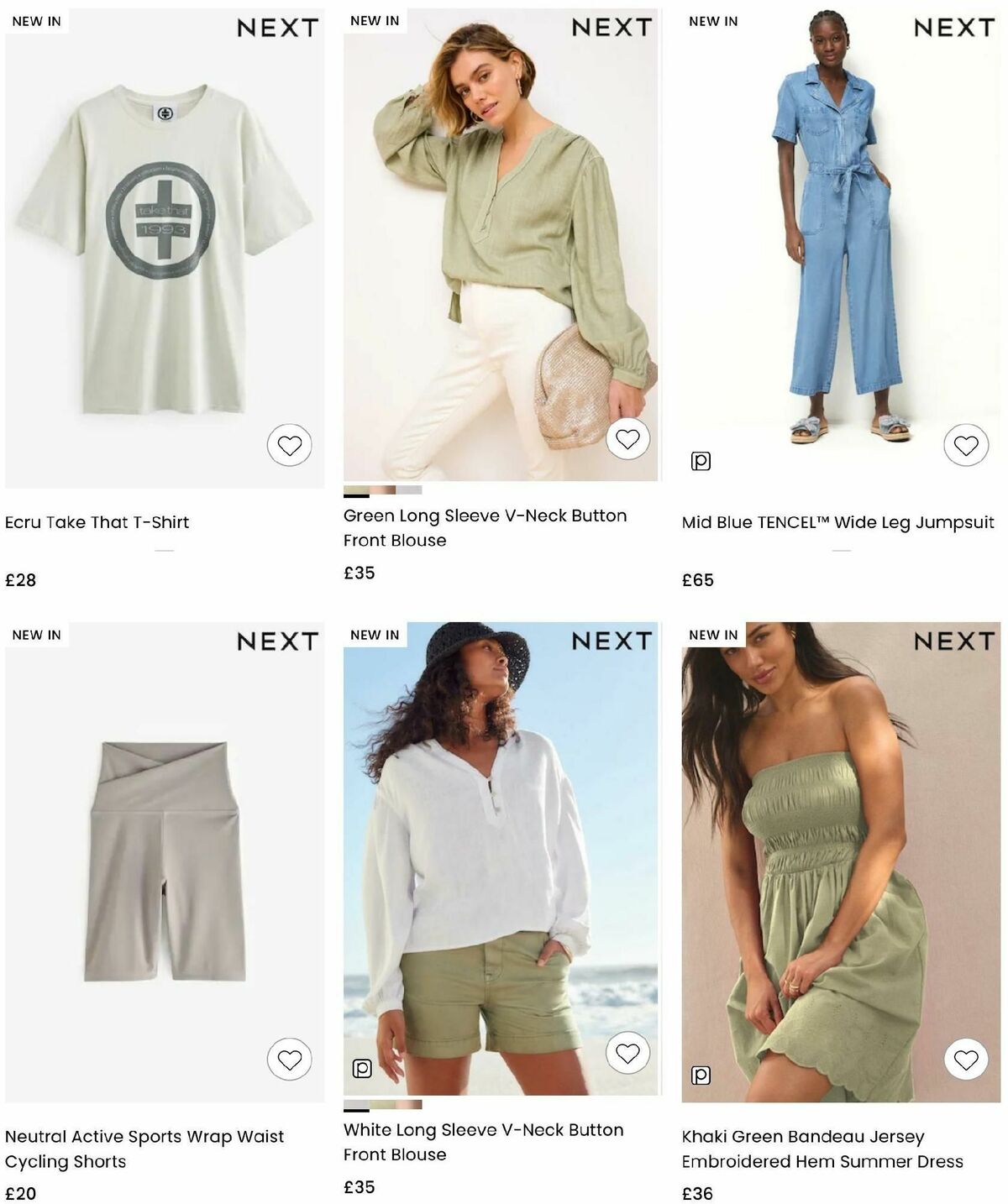Click the heart icon on the Green Long Sleeve blouse

pos(627,437)
